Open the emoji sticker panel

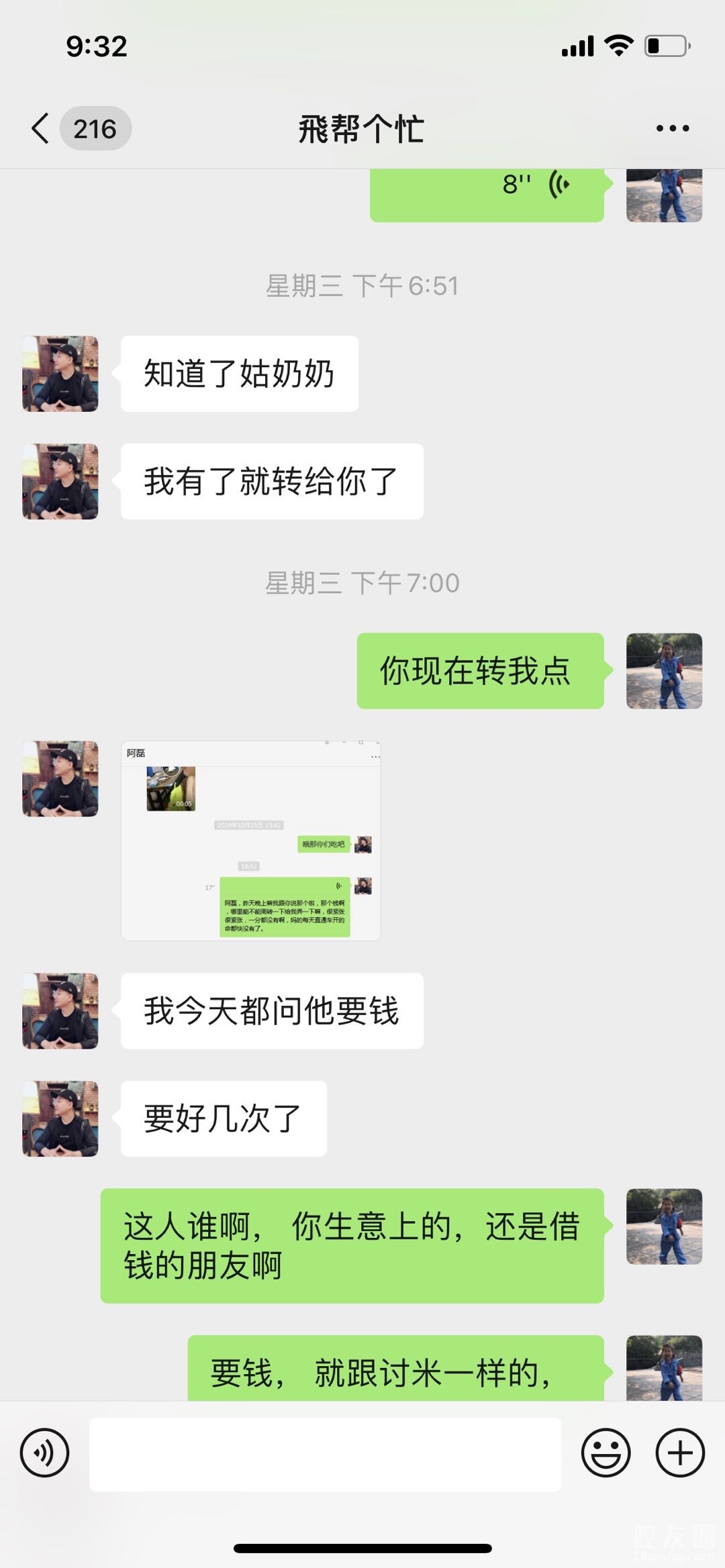[x=606, y=1453]
